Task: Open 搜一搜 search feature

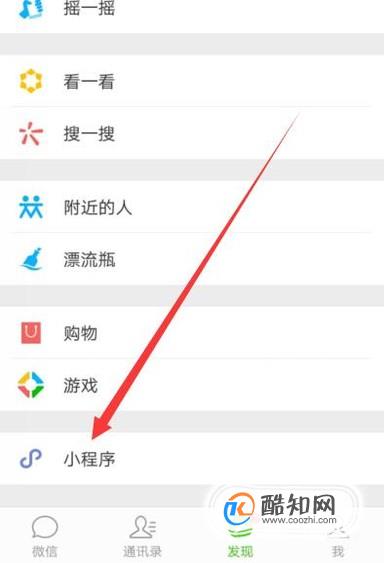Action: coord(192,134)
